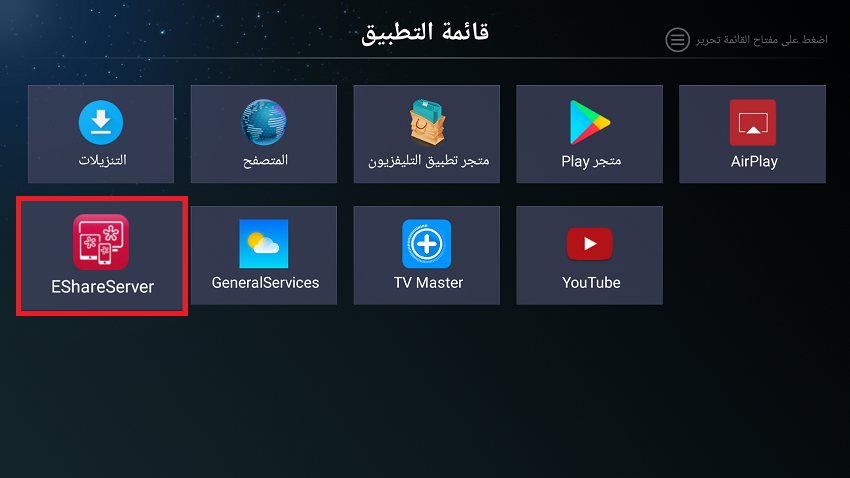The image size is (850, 478).
Task: Launch the AirPlay app
Action: pos(753,134)
